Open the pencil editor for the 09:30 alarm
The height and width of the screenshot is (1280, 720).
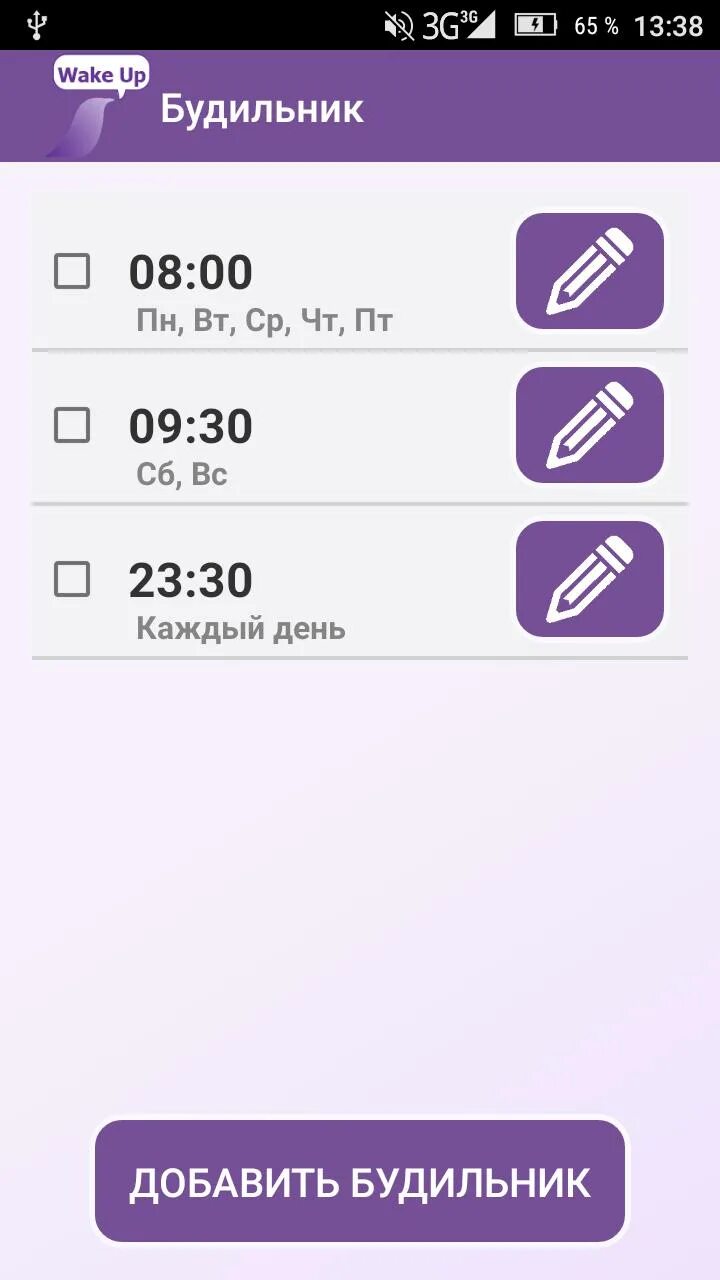point(590,425)
